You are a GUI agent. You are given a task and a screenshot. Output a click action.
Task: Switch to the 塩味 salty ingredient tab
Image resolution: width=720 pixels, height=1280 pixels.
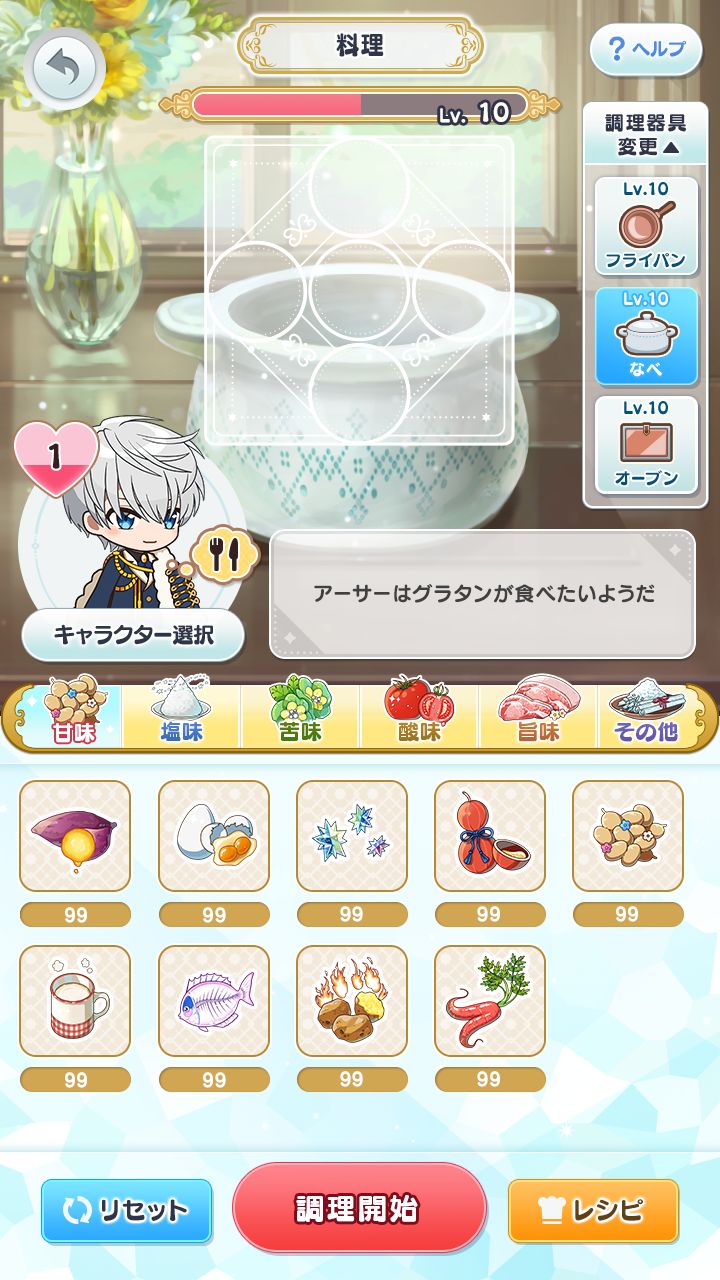[x=181, y=714]
